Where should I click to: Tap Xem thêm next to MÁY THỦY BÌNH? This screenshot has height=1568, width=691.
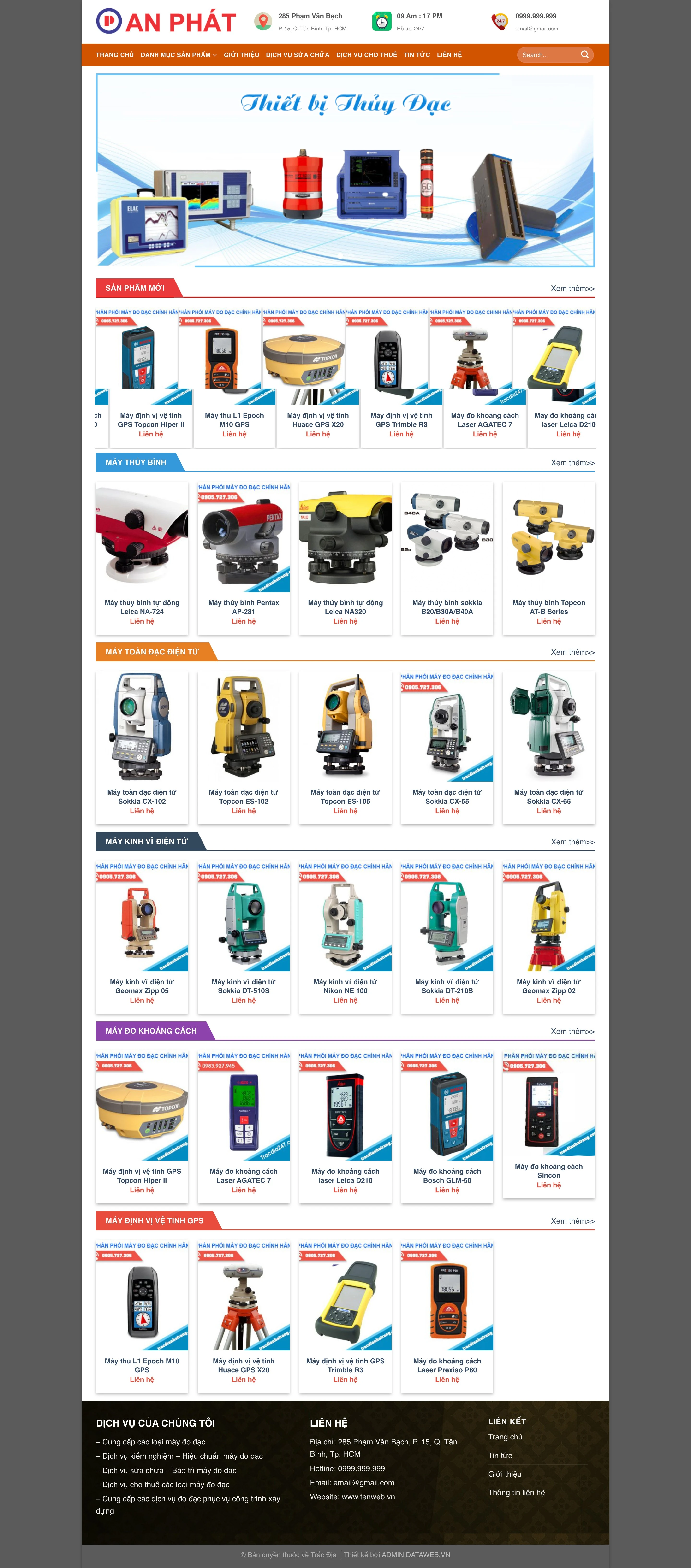pos(572,463)
